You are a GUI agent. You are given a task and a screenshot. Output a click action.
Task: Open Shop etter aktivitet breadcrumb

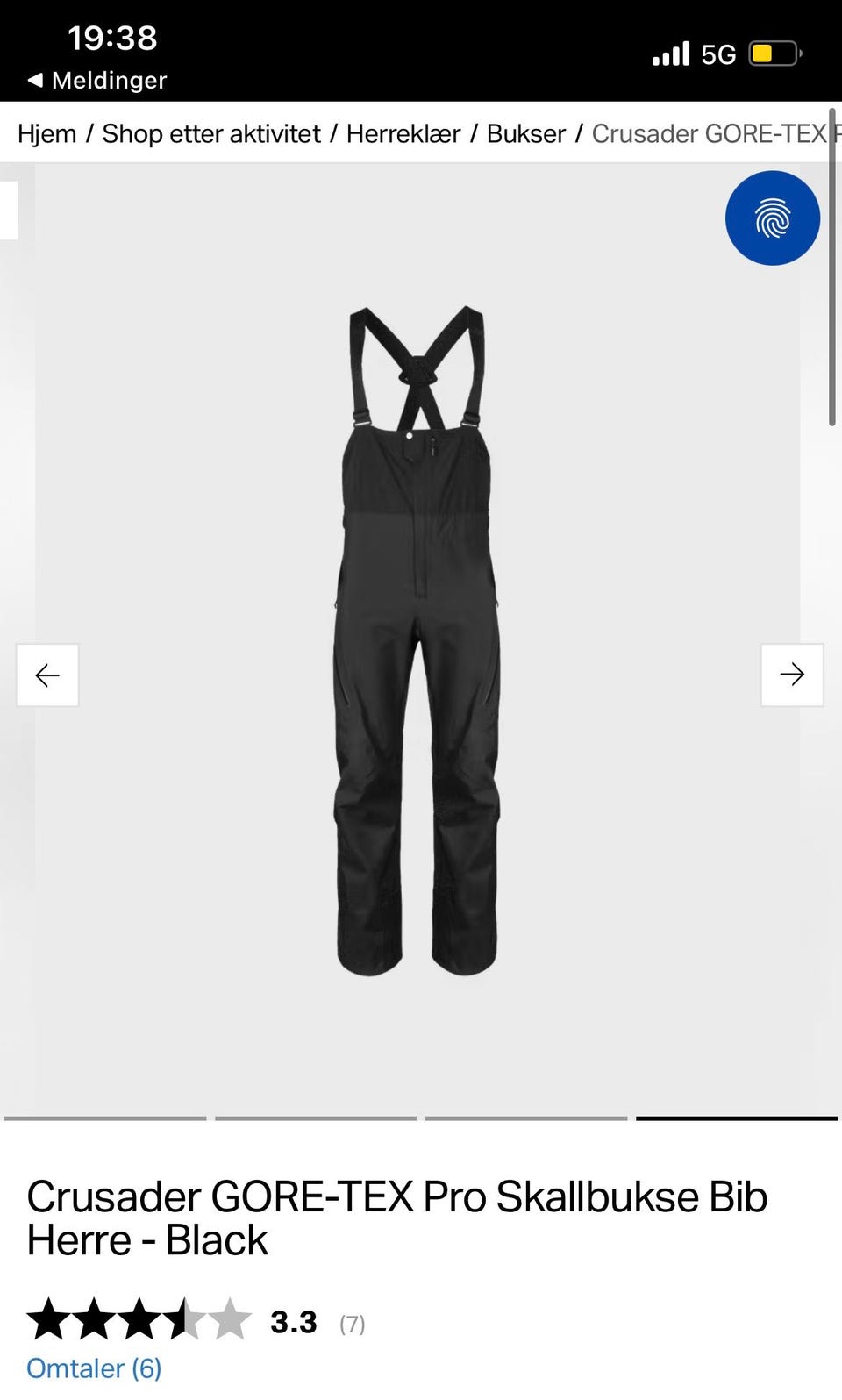tap(211, 133)
